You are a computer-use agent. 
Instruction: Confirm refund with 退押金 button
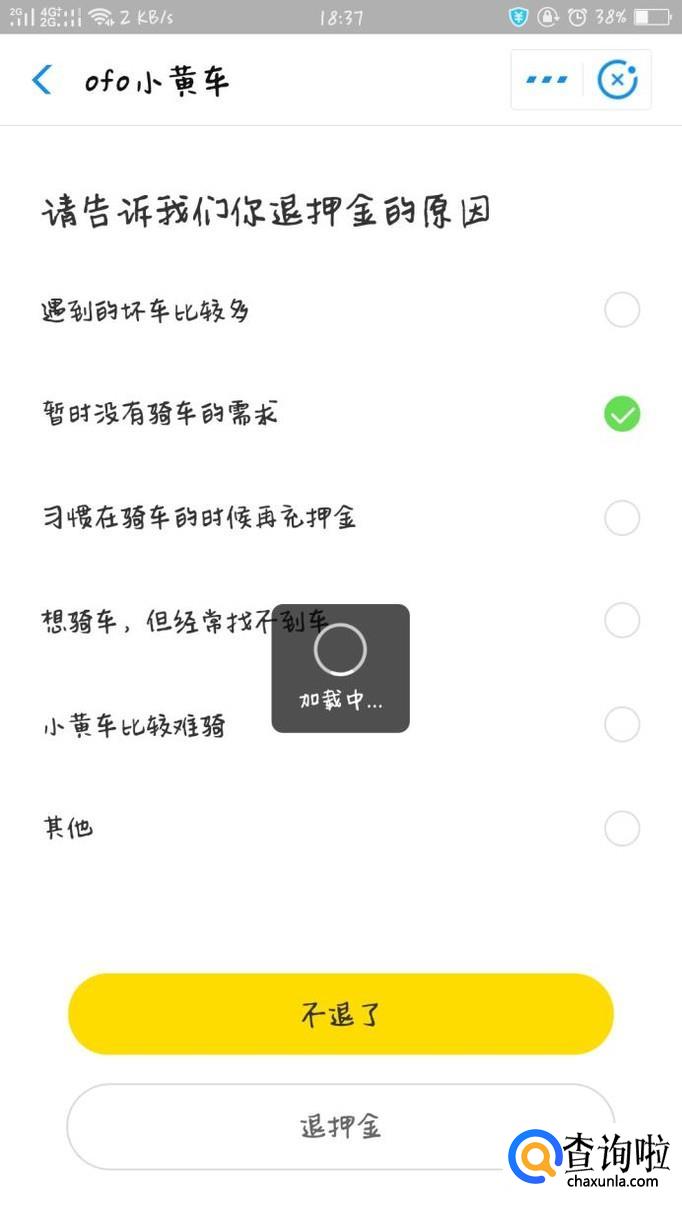click(340, 1127)
